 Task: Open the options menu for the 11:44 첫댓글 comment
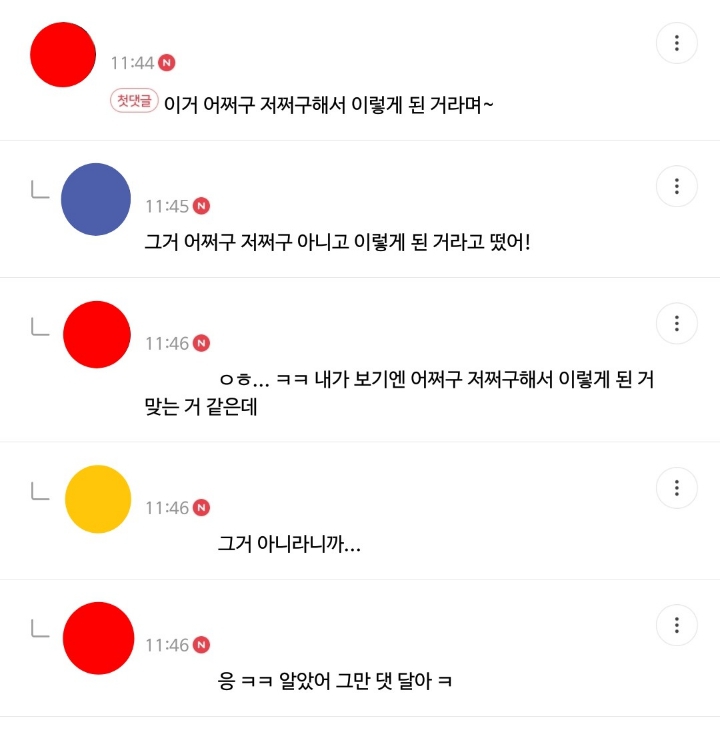tap(676, 43)
